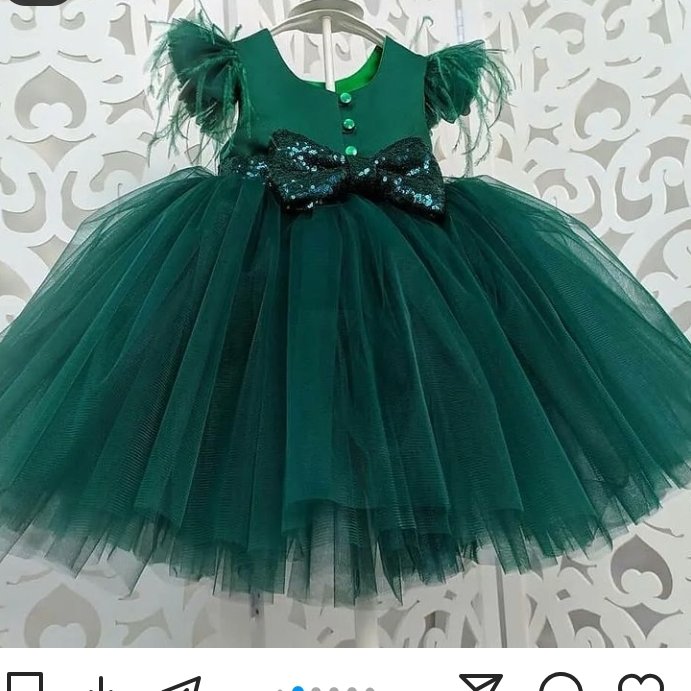This screenshot has height=691, width=691.
Task: Tap the square icon beside the download arrow
Action: point(24,684)
